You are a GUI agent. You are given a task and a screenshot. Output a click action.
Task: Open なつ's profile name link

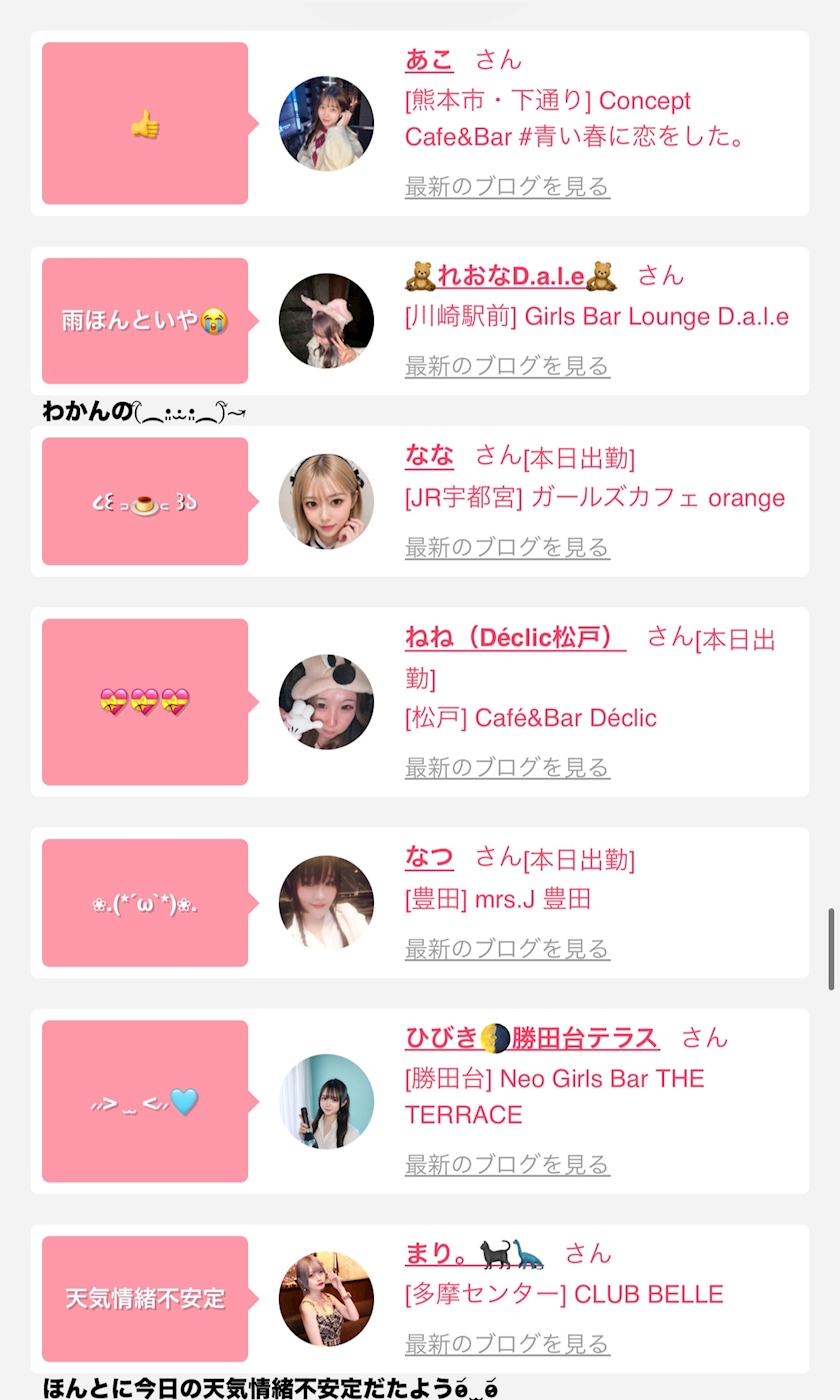tap(429, 857)
